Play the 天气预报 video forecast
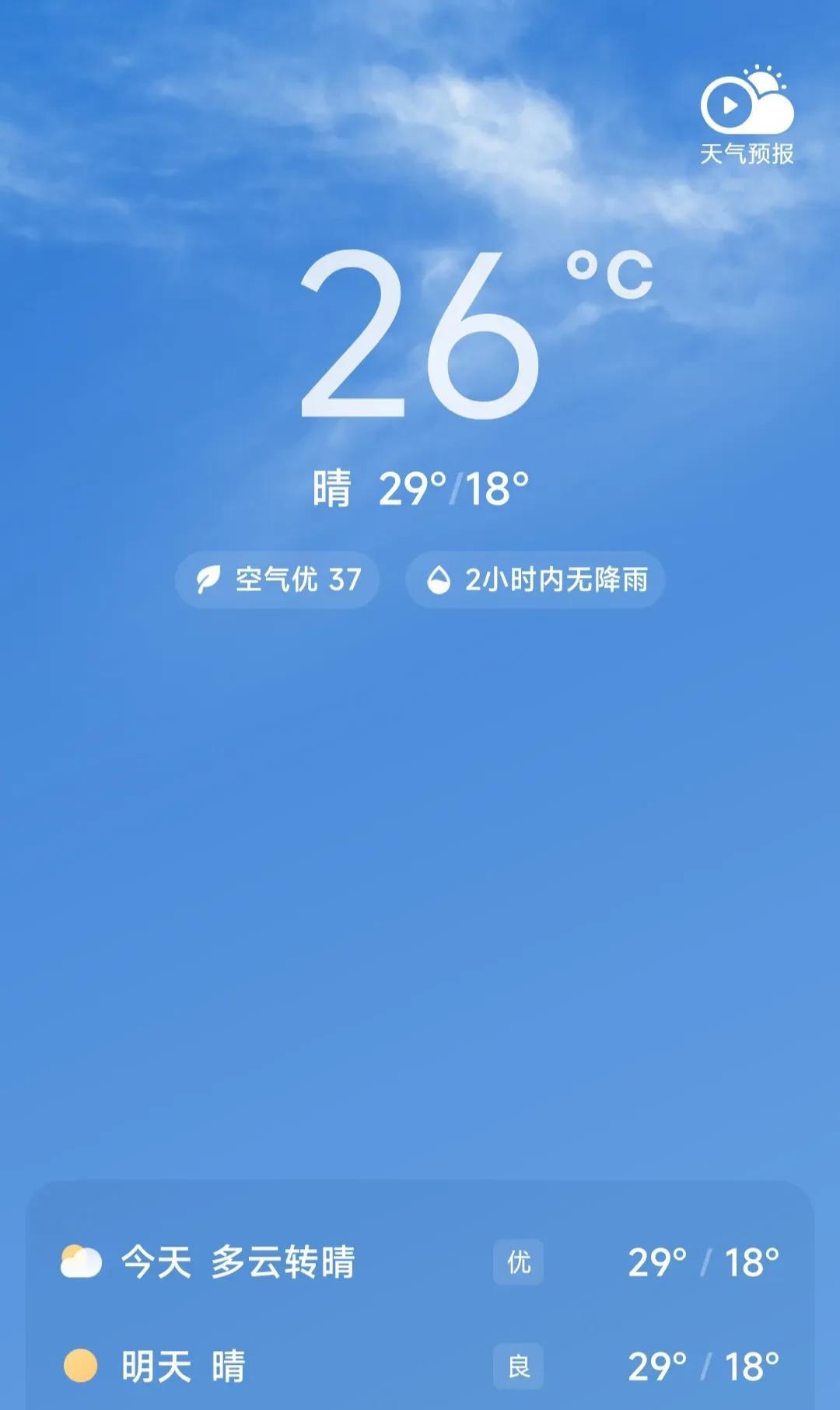The width and height of the screenshot is (840, 1410). [x=747, y=115]
